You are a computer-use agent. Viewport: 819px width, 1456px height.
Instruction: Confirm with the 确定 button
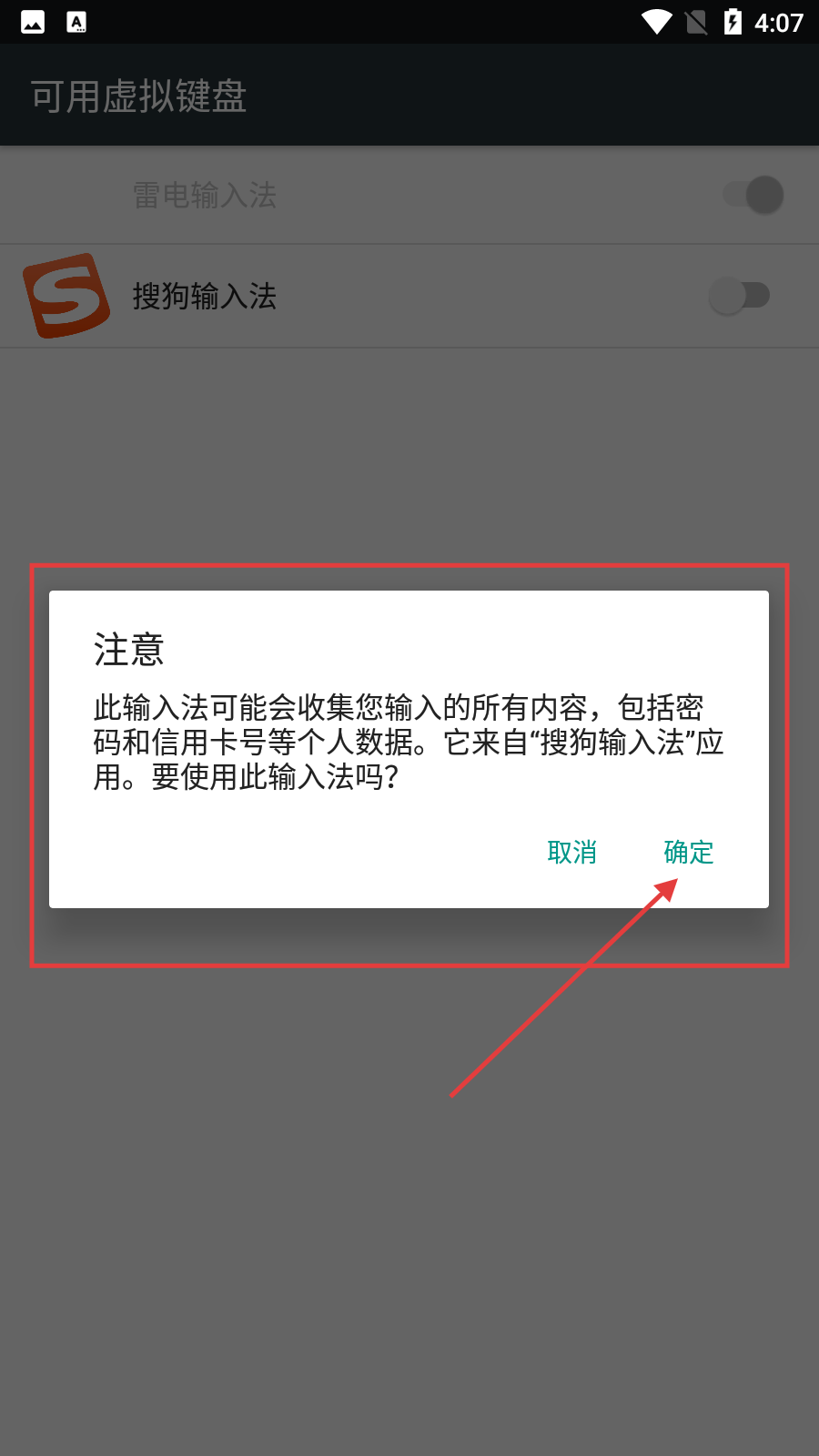(688, 853)
